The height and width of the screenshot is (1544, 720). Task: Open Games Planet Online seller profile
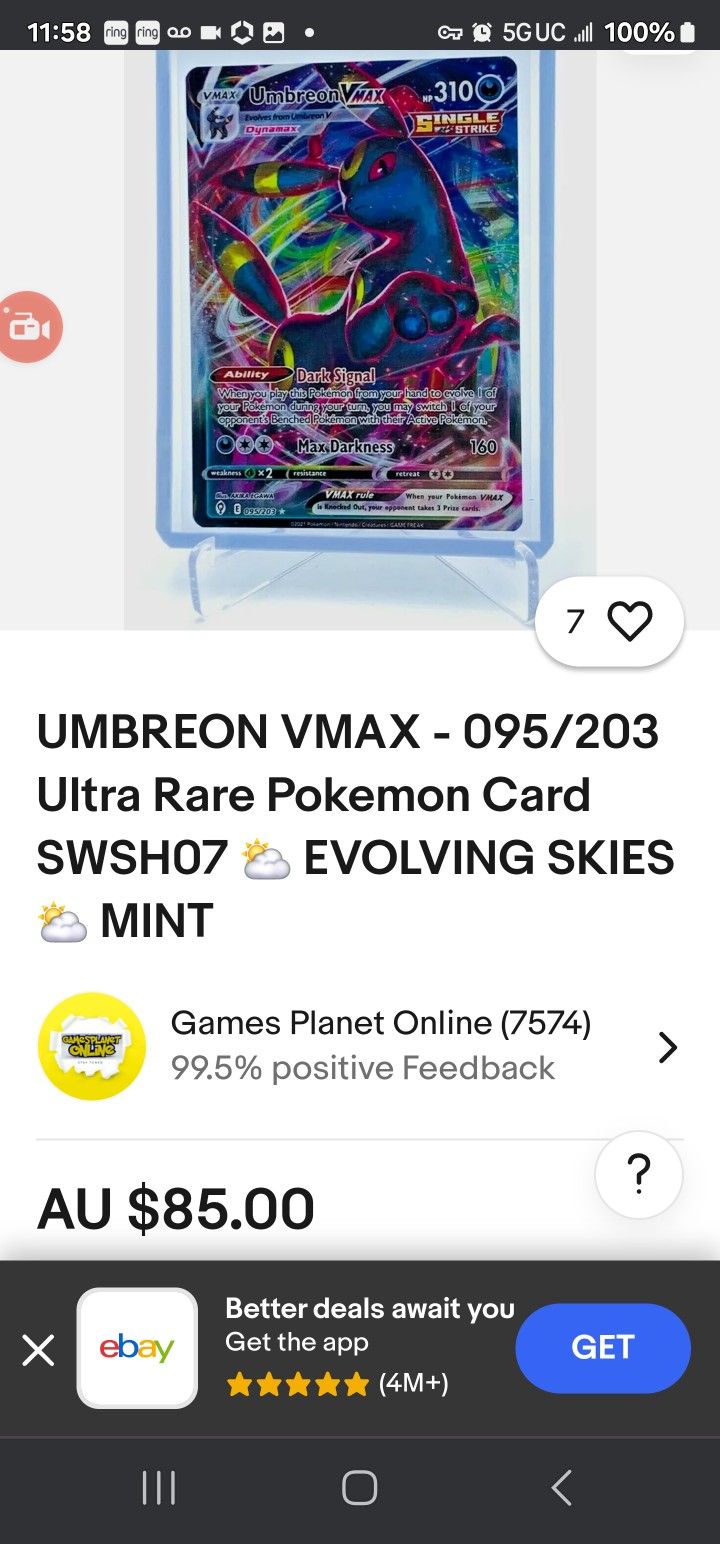click(x=360, y=1046)
